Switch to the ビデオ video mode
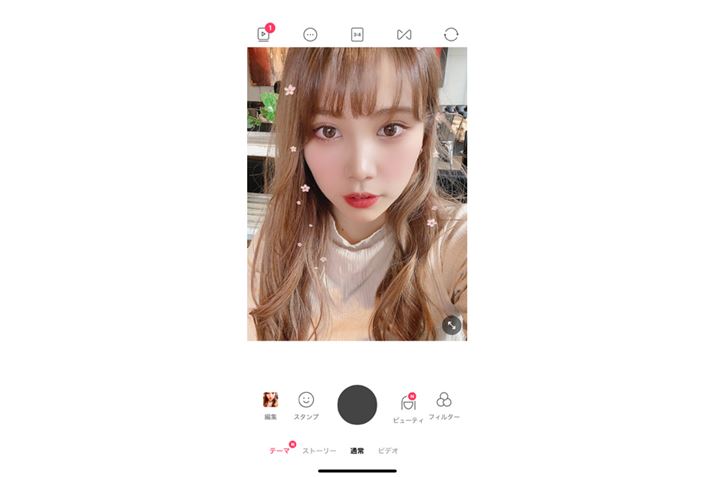The width and height of the screenshot is (715, 477). tap(388, 451)
